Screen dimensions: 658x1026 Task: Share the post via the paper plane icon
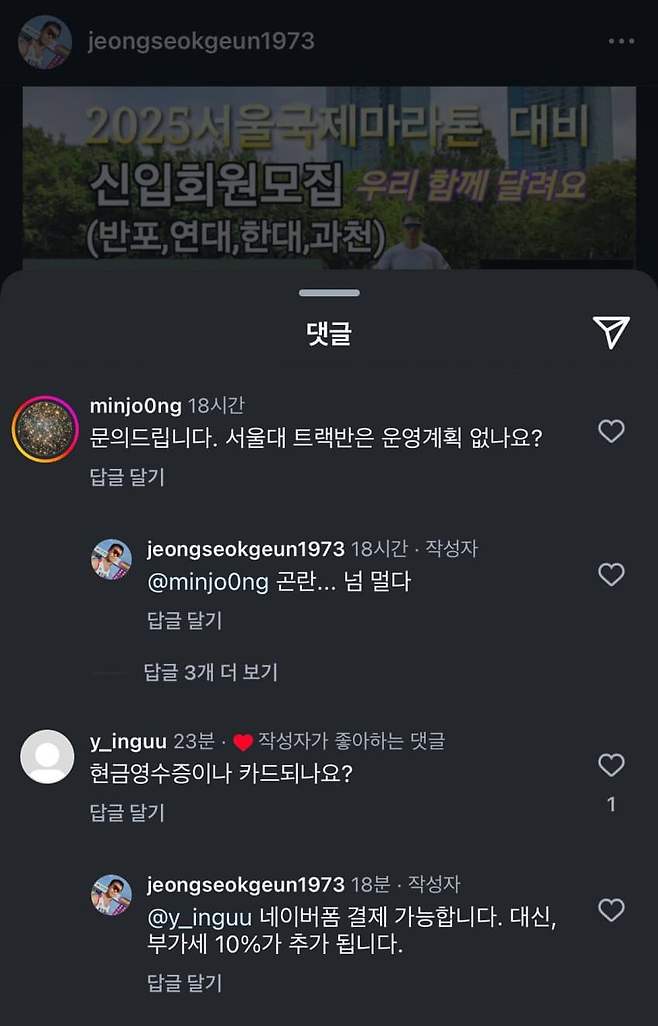pos(611,333)
